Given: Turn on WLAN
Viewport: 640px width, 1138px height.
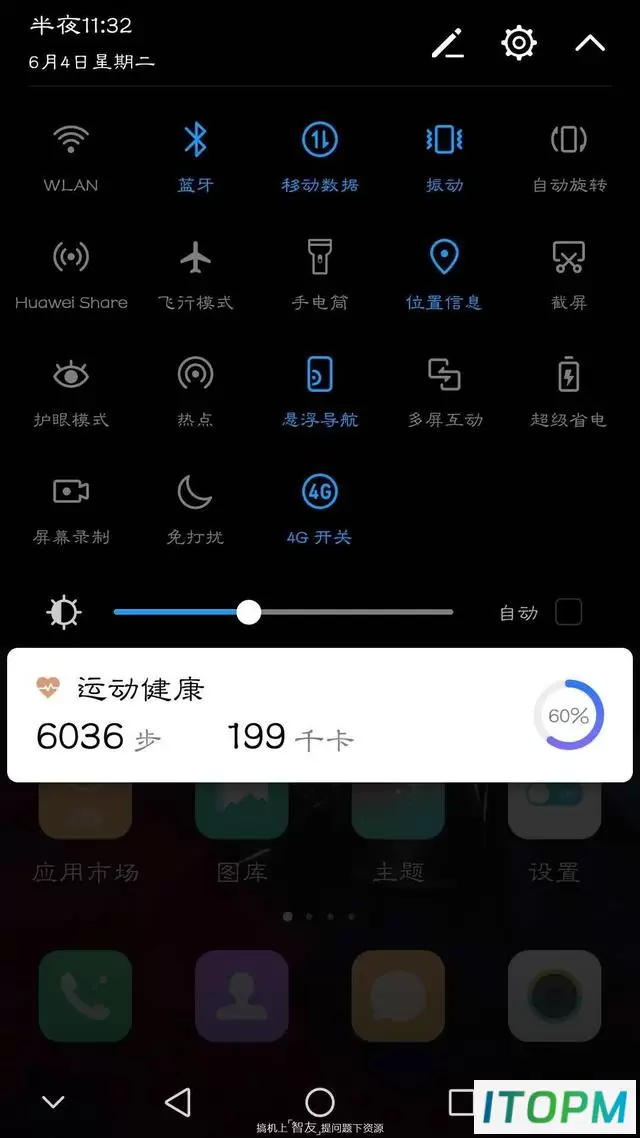Looking at the screenshot, I should coord(70,156).
